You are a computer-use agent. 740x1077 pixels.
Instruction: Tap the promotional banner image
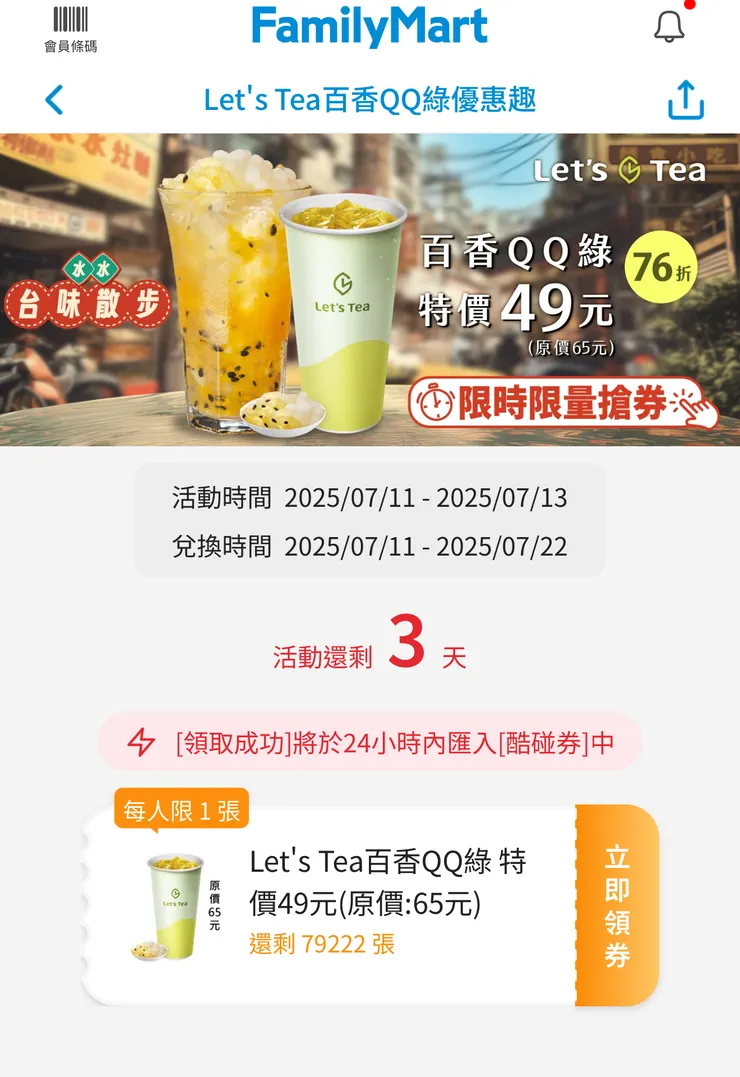click(370, 290)
